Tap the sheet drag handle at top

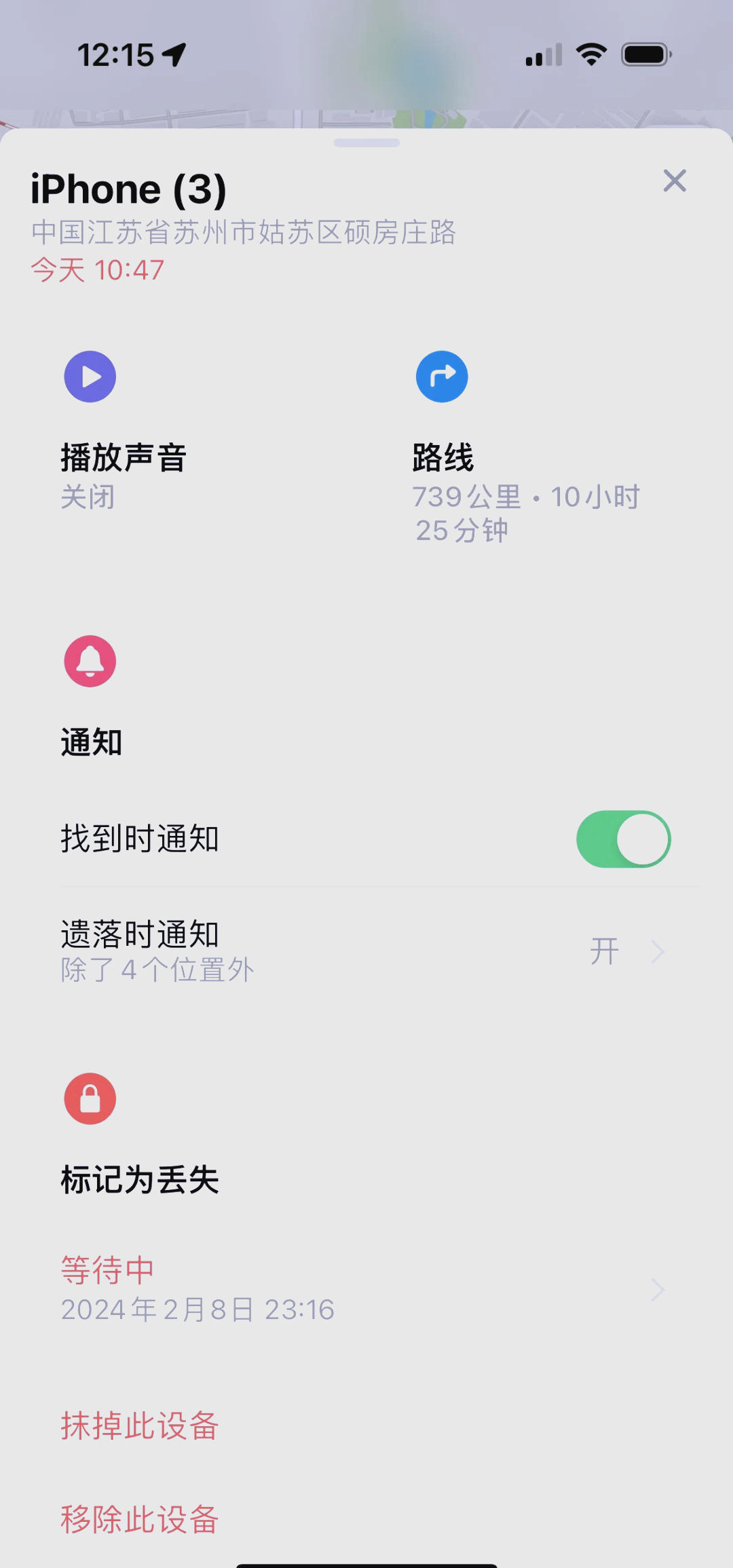point(366,142)
